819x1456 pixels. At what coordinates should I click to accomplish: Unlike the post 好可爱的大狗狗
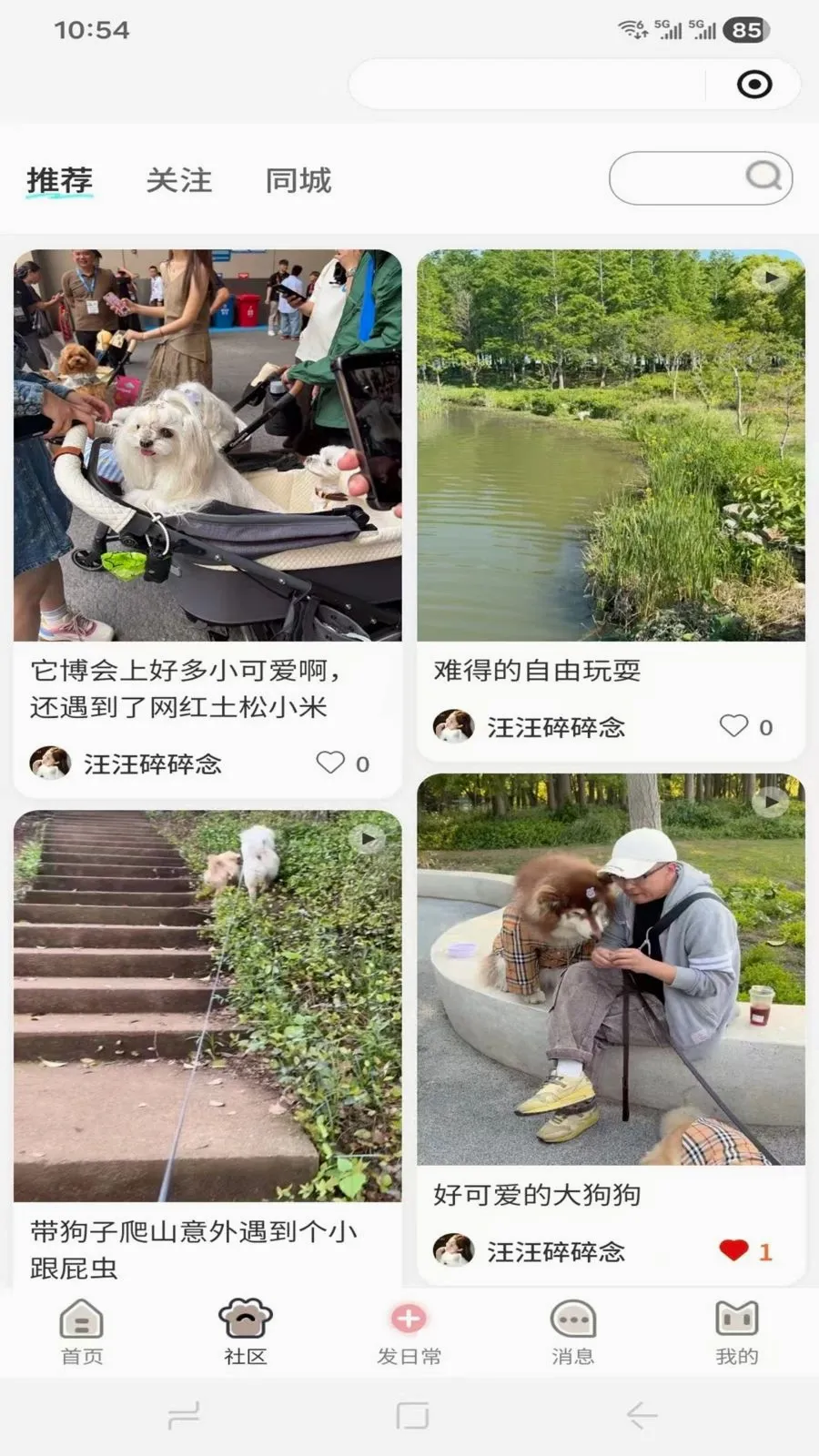[x=733, y=1250]
